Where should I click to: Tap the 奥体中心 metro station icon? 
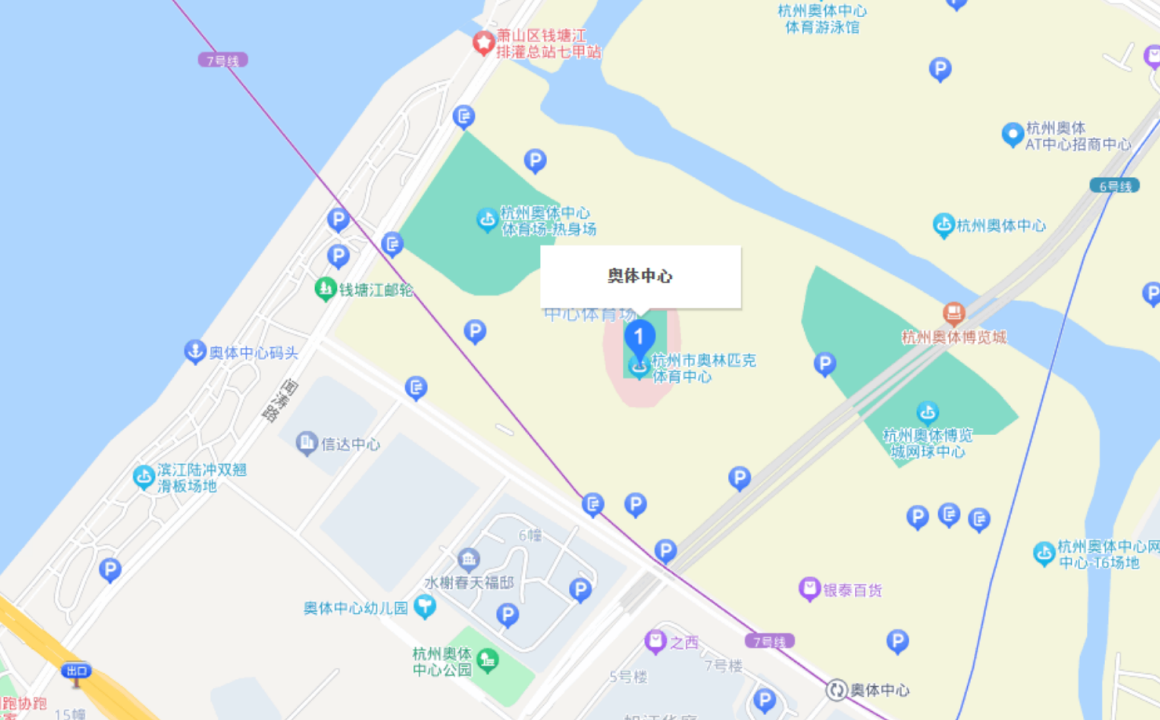[x=837, y=690]
